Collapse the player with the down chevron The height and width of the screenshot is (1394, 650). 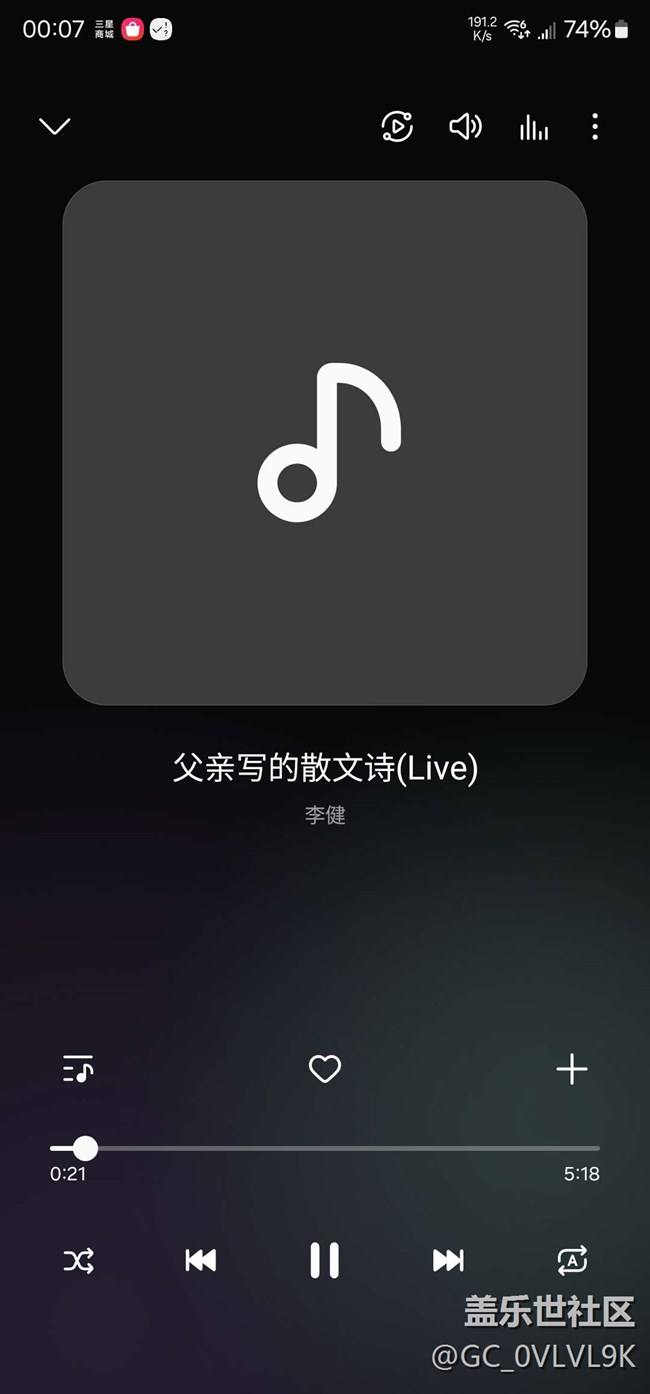pos(54,126)
